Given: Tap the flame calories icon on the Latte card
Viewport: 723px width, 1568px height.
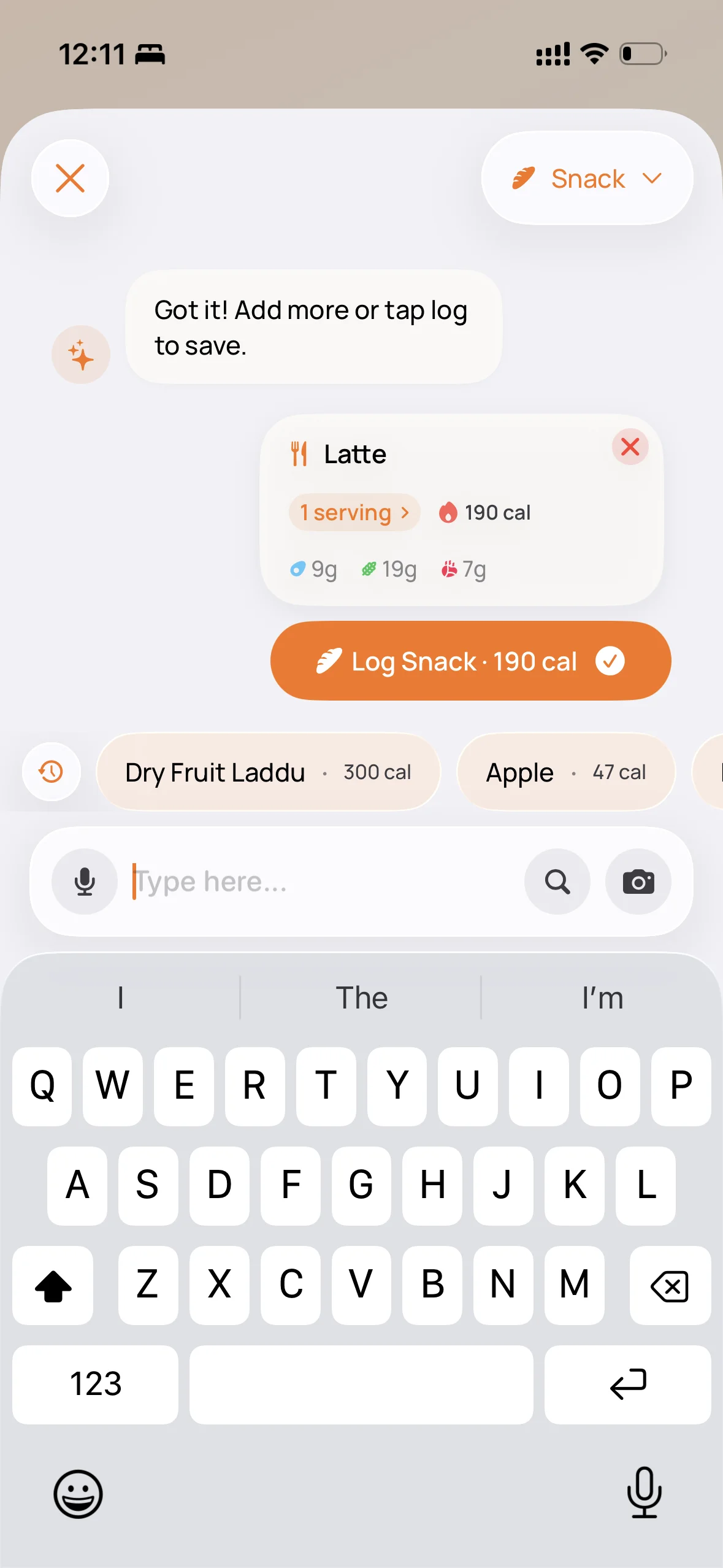Looking at the screenshot, I should pyautogui.click(x=449, y=512).
